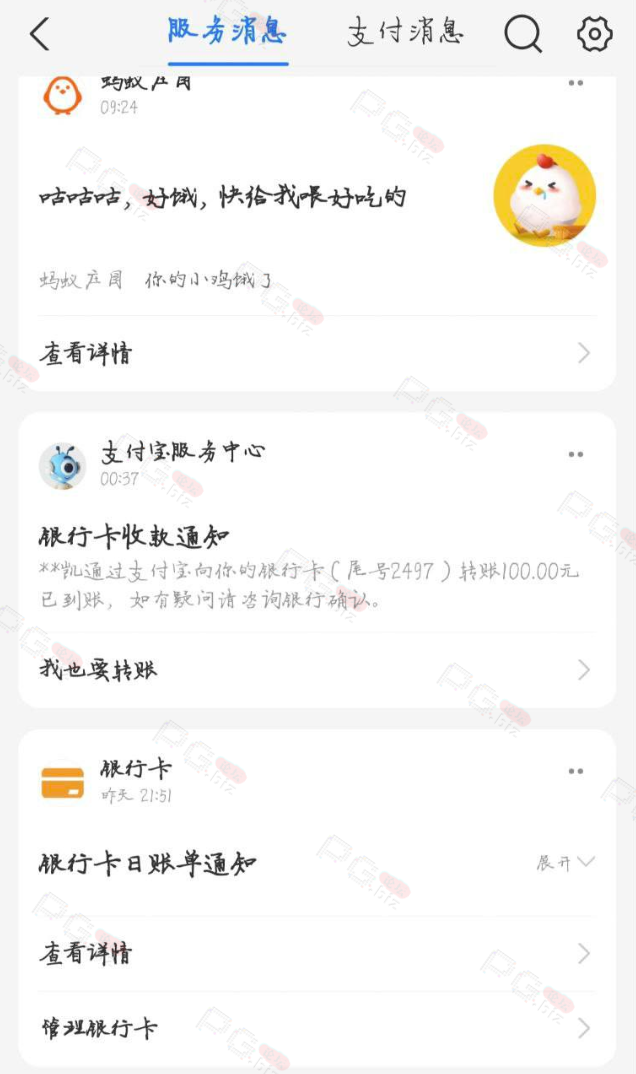636x1074 pixels.
Task: Open more options for 银行卡 message
Action: pos(576,771)
